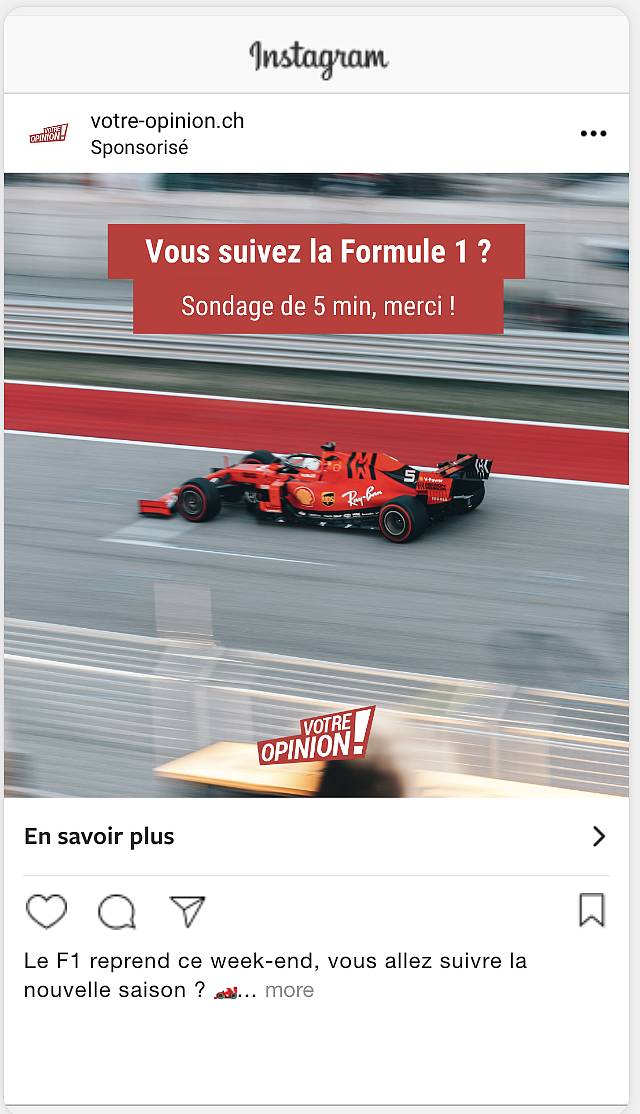This screenshot has height=1114, width=640.
Task: Like the votre-opinion.ch post
Action: tap(46, 911)
